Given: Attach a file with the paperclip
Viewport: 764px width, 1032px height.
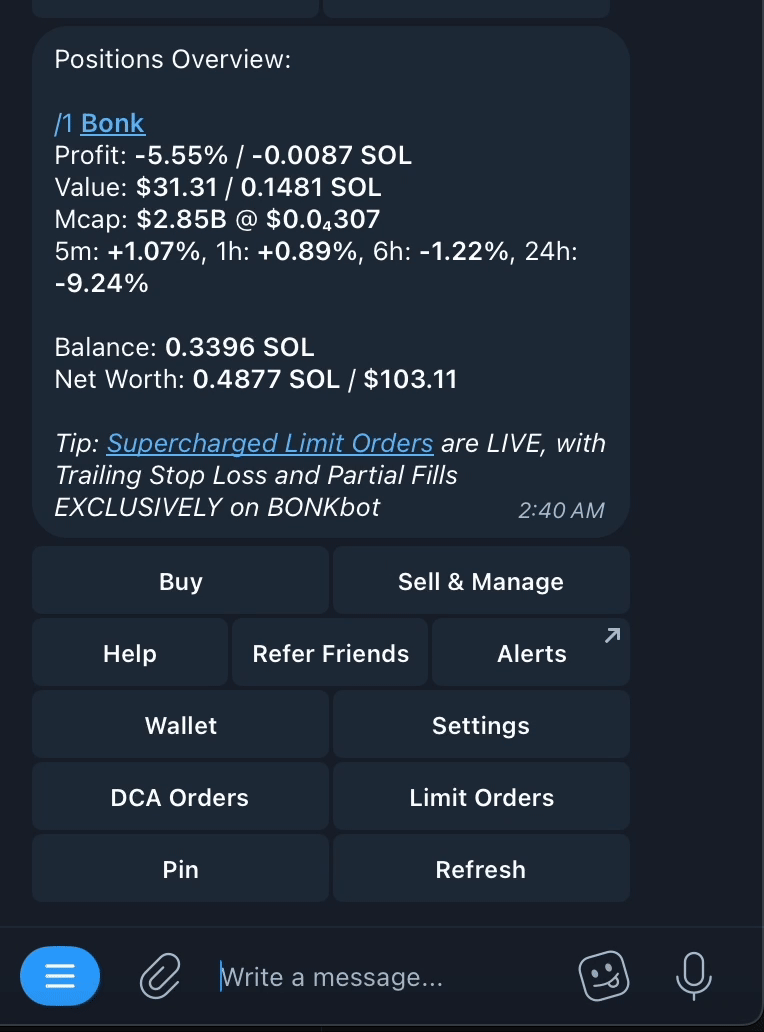Looking at the screenshot, I should click(x=160, y=975).
